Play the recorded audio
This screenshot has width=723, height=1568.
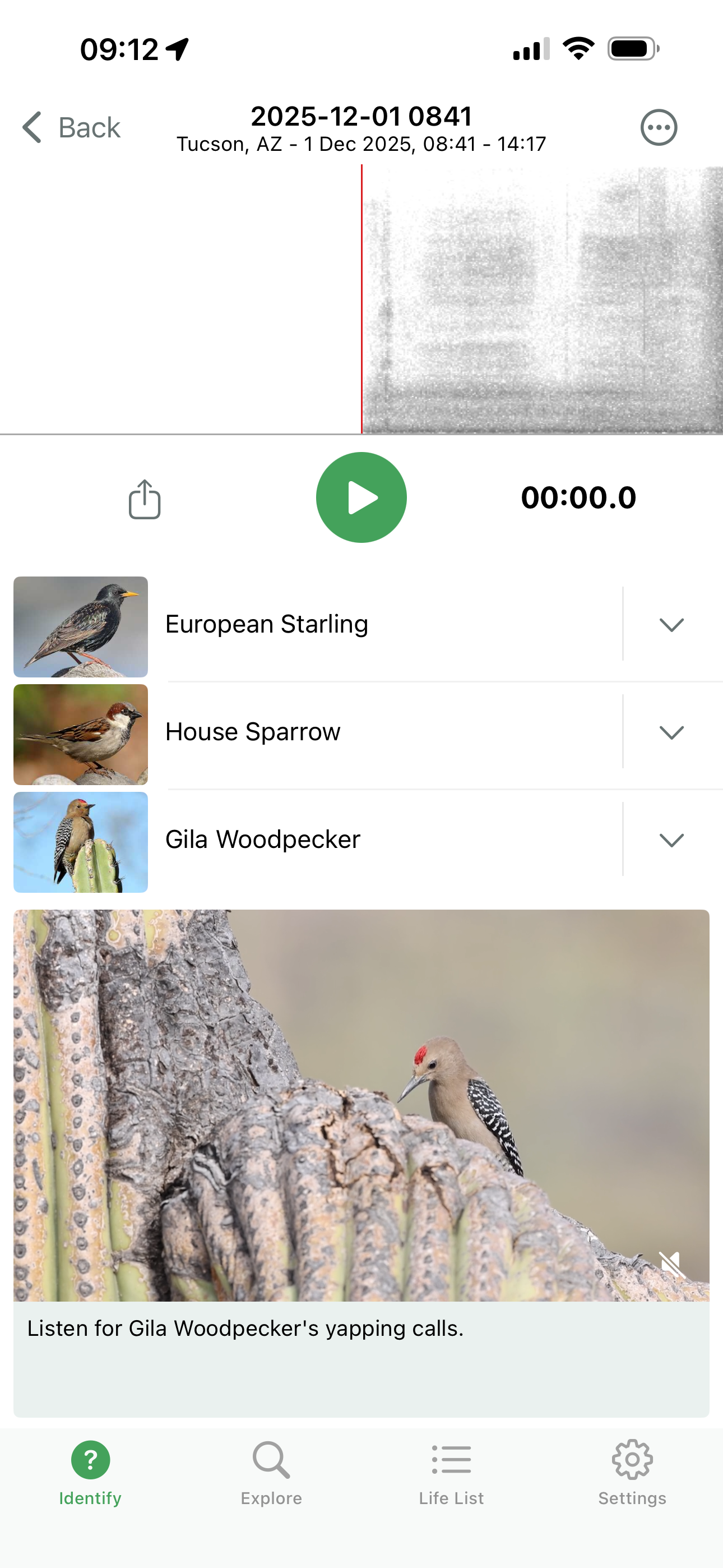pyautogui.click(x=361, y=497)
